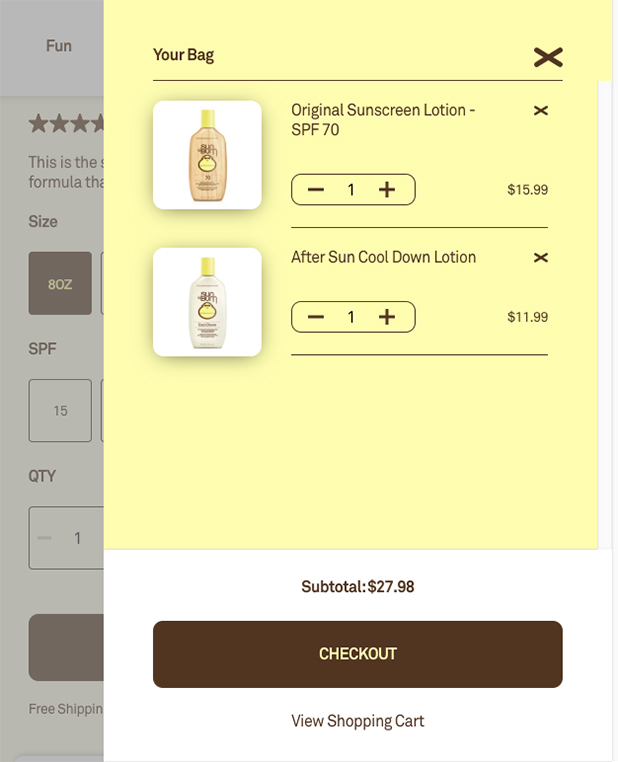Tap the Checkout button
Viewport: 618px width, 762px height.
tap(357, 654)
